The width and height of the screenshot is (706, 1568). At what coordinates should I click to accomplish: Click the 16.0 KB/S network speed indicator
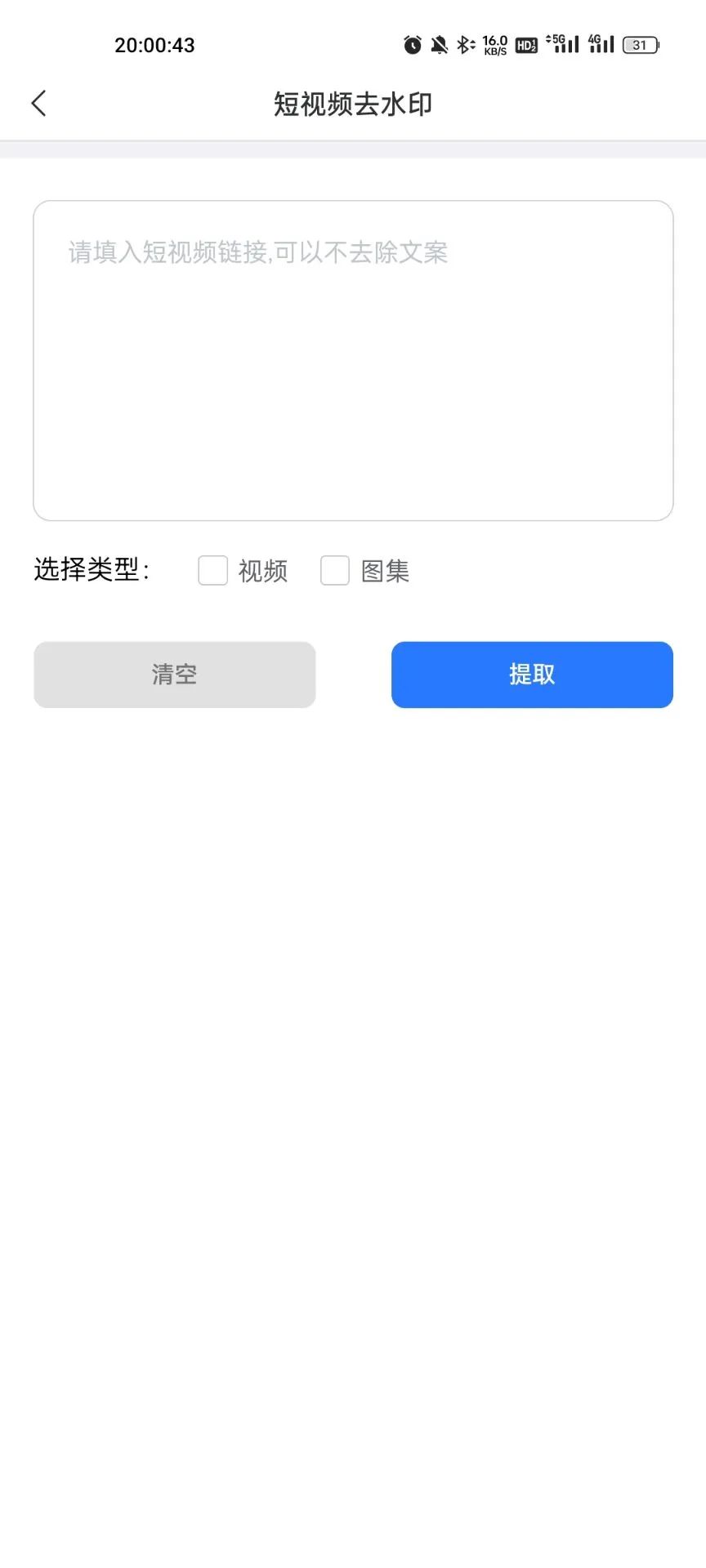494,44
